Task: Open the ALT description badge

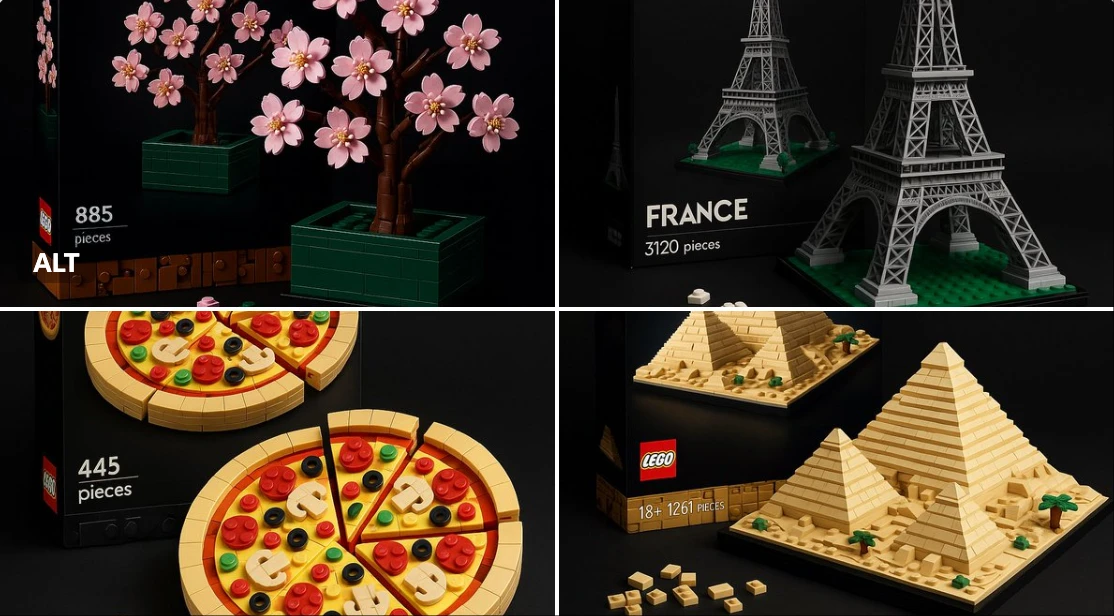Action: 56,264
